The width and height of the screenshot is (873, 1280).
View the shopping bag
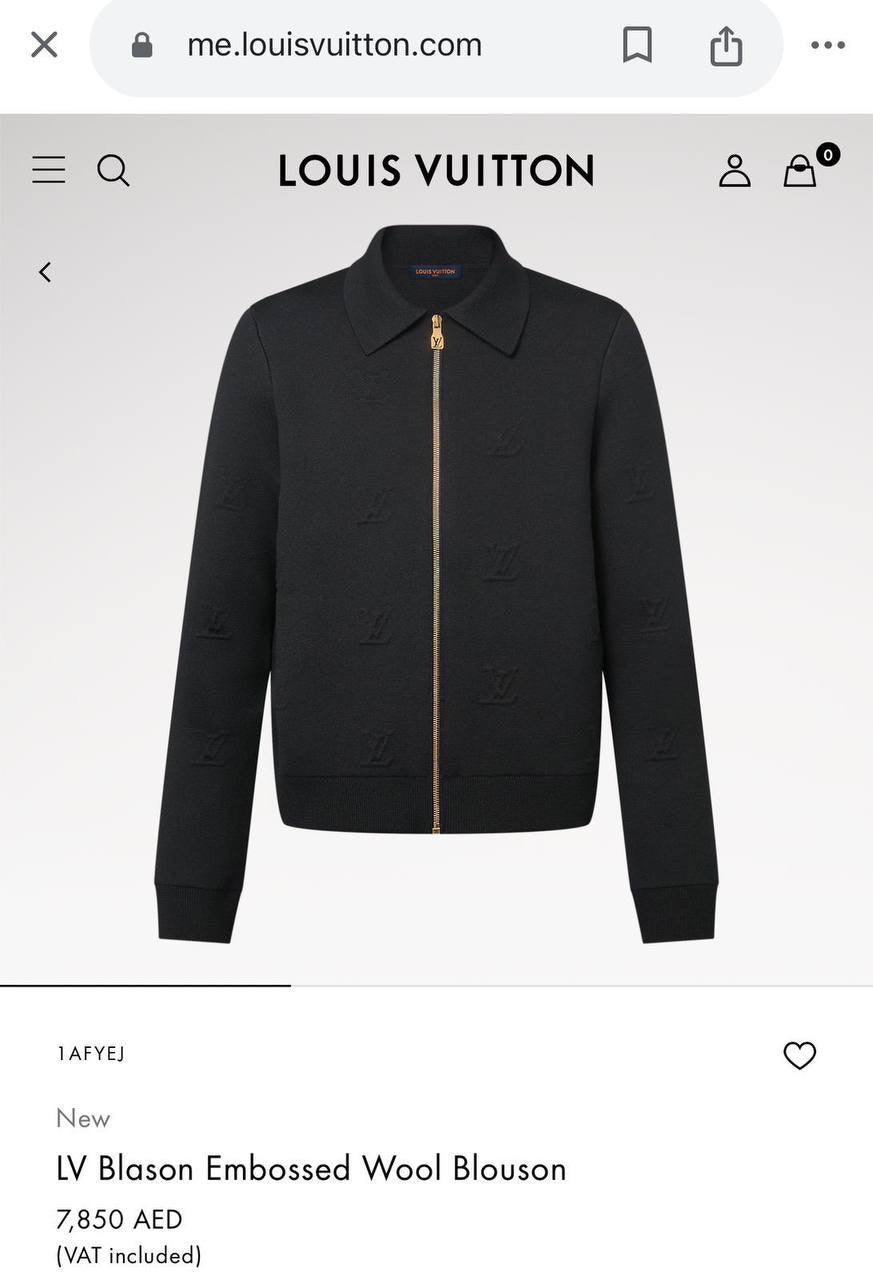pos(801,171)
